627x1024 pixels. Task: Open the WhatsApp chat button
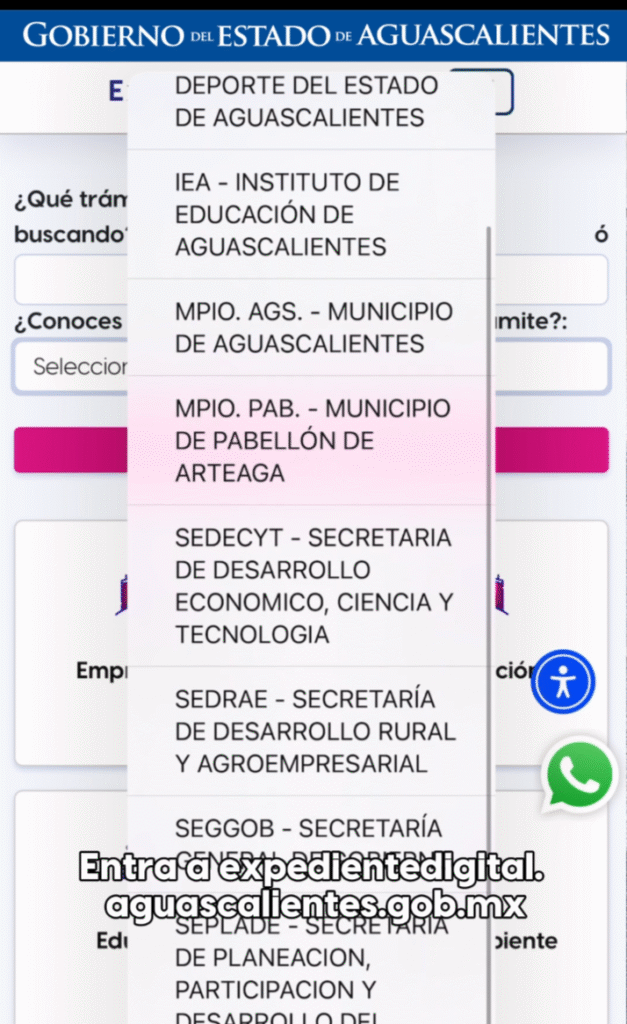pyautogui.click(x=579, y=775)
